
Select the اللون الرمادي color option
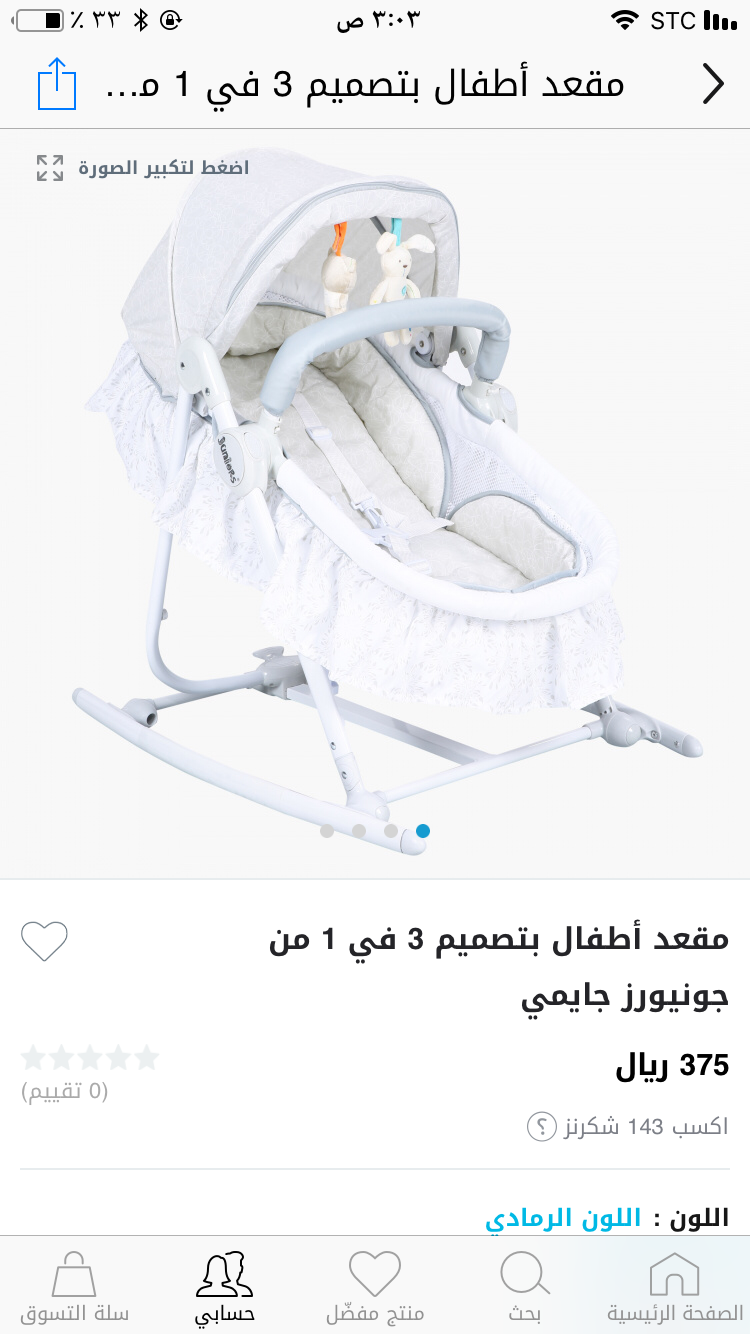563,1218
